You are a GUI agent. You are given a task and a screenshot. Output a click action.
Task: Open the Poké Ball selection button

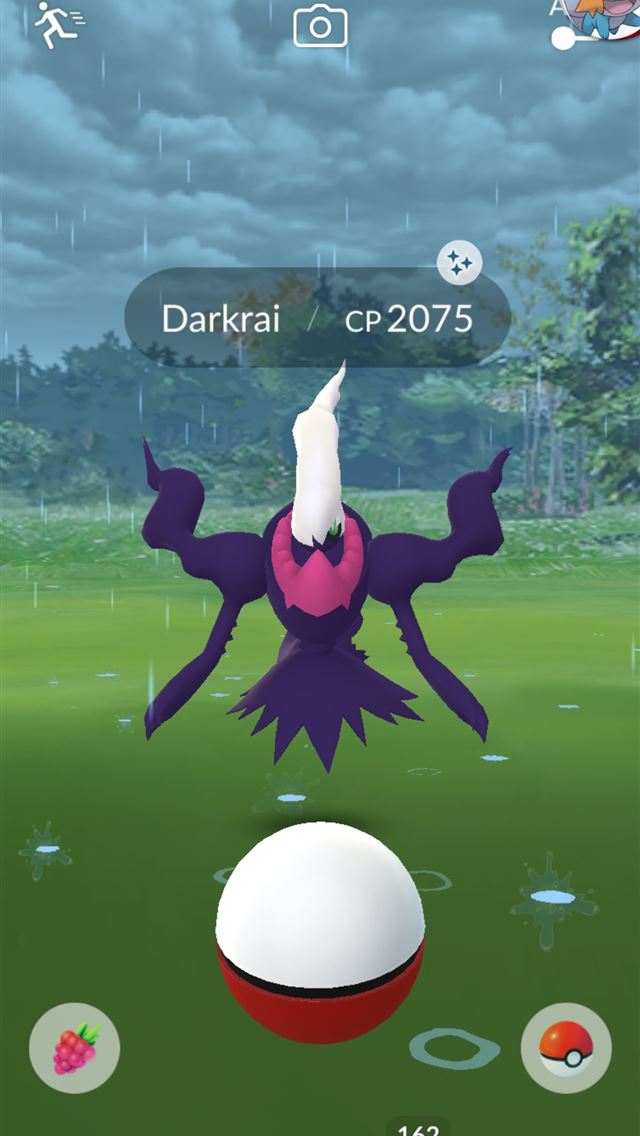pos(566,1048)
